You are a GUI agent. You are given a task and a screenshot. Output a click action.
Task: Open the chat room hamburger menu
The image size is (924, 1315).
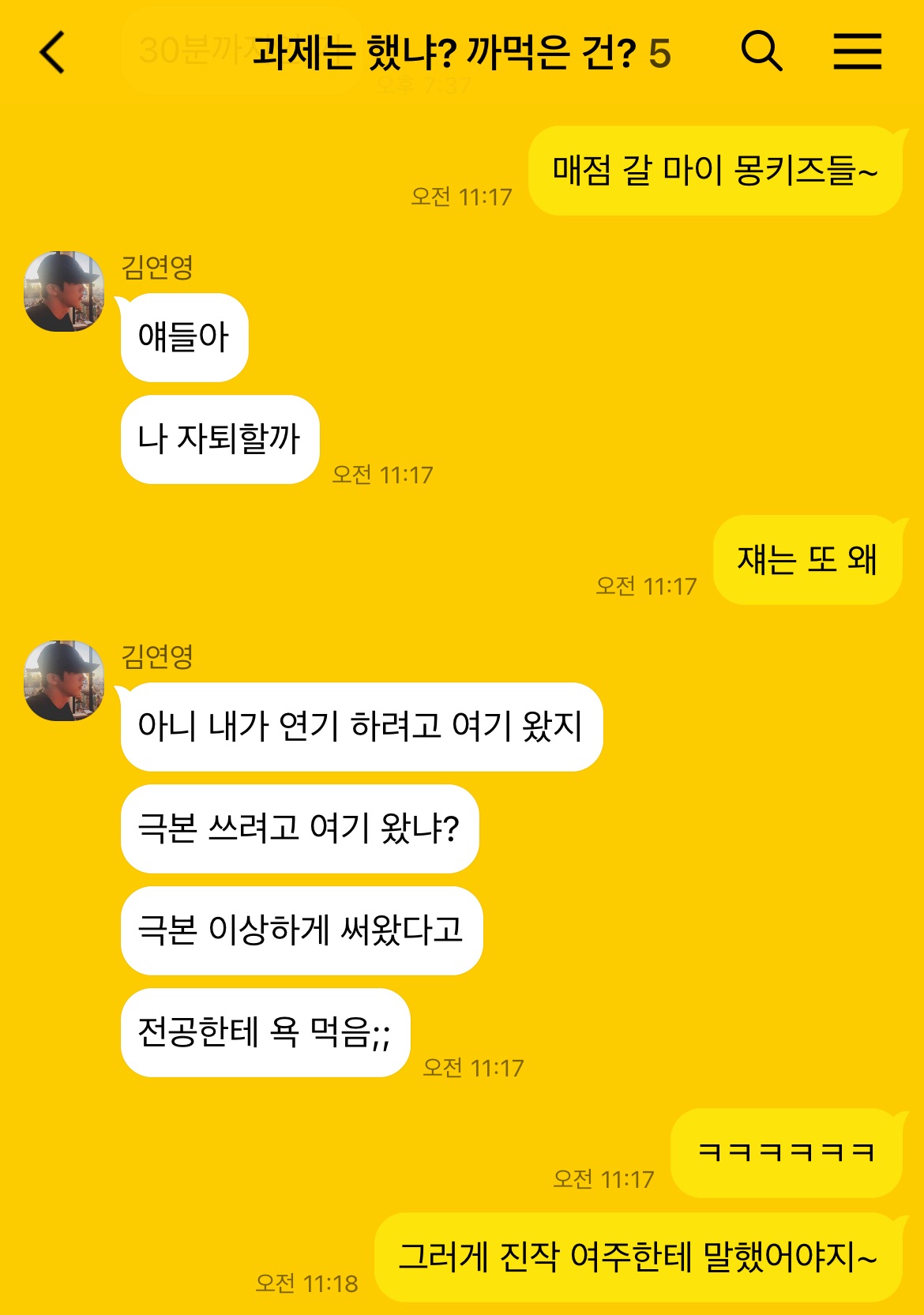click(x=857, y=52)
